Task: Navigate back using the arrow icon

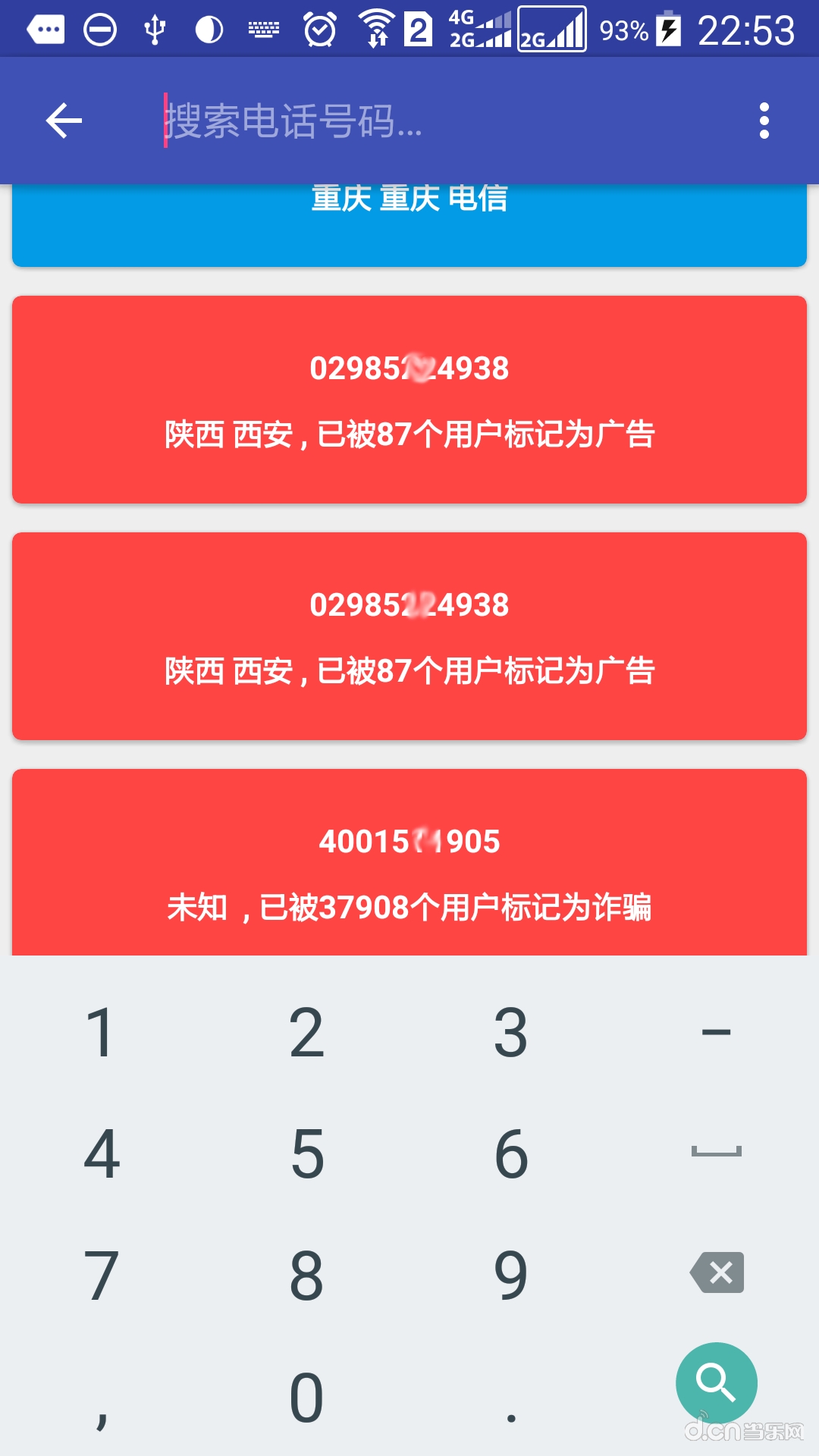Action: (64, 120)
